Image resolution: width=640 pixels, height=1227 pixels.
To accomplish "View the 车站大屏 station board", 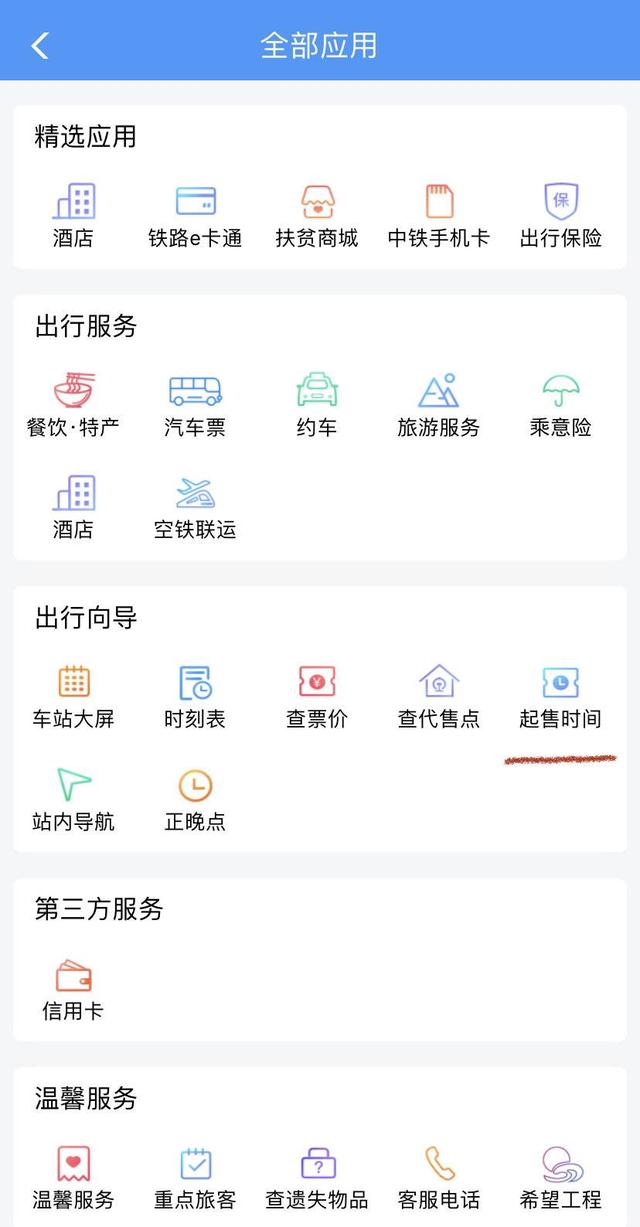I will point(73,697).
